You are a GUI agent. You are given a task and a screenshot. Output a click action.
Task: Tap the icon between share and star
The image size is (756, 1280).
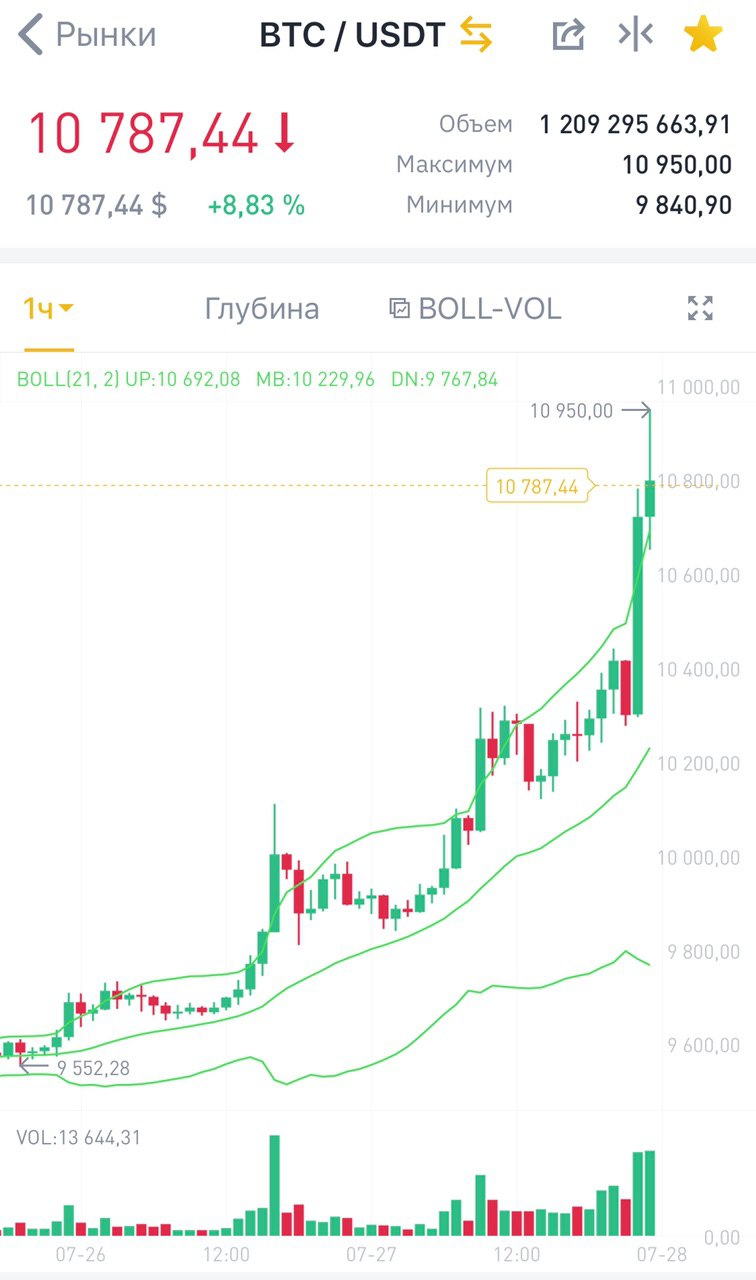[x=635, y=35]
